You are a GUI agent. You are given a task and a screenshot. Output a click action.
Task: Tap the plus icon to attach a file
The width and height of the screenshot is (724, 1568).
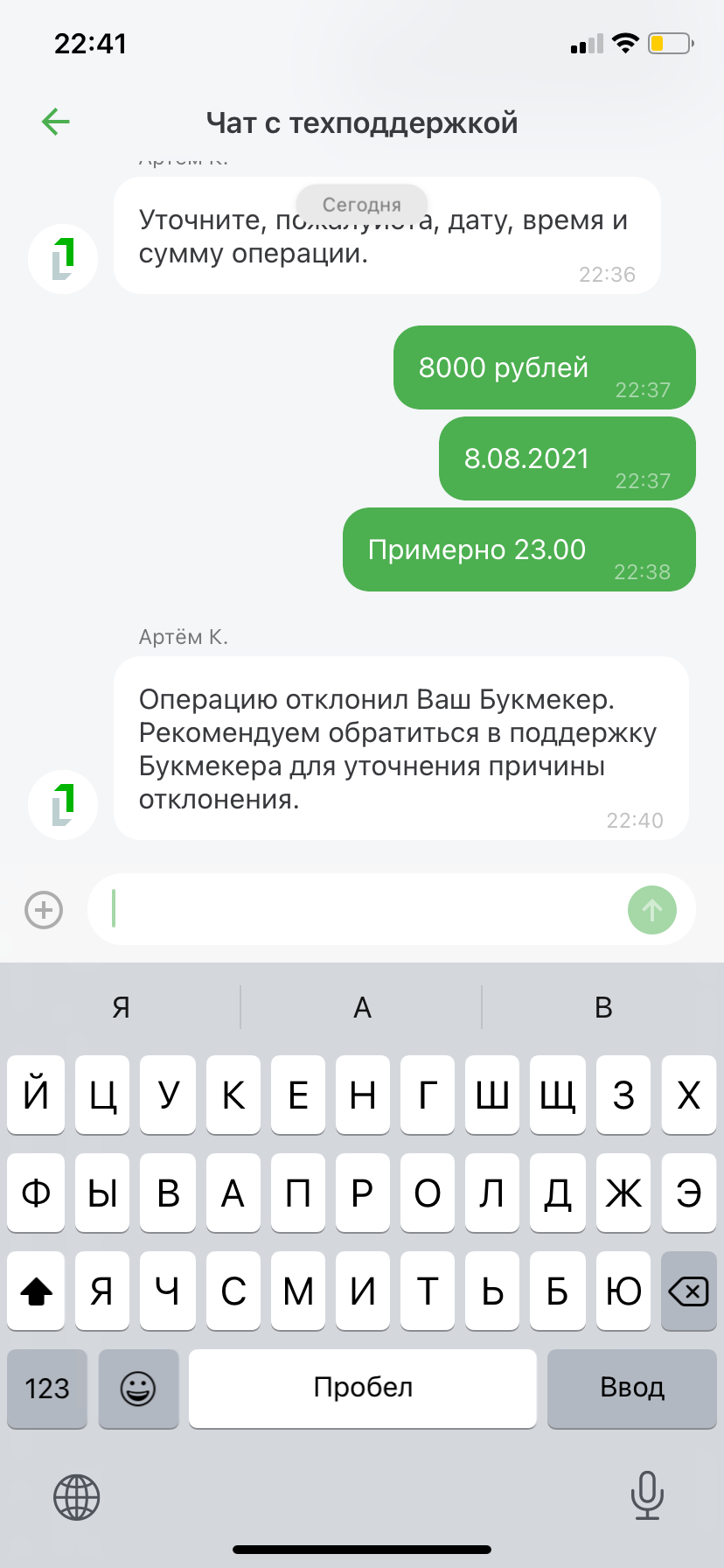point(44,910)
